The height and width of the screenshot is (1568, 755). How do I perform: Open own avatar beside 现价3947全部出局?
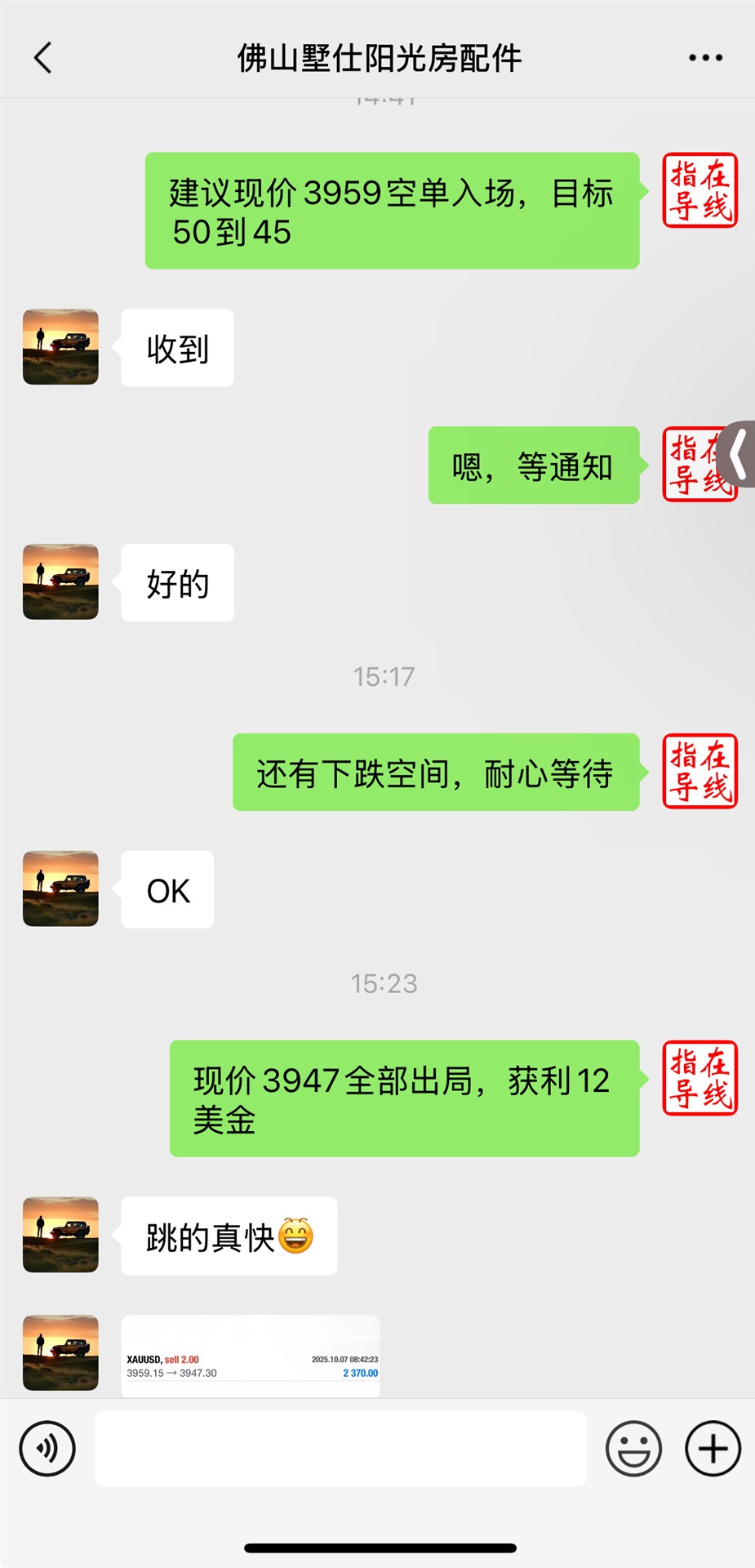(x=699, y=1078)
